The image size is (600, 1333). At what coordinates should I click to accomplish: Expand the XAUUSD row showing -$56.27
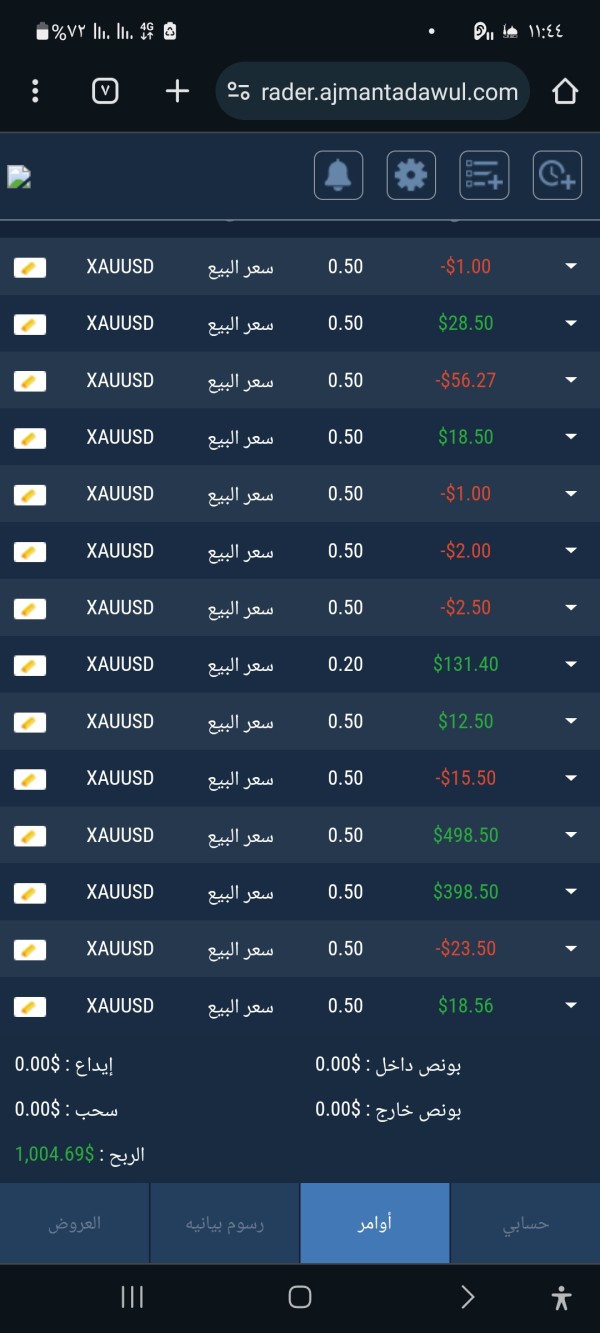[x=571, y=380]
